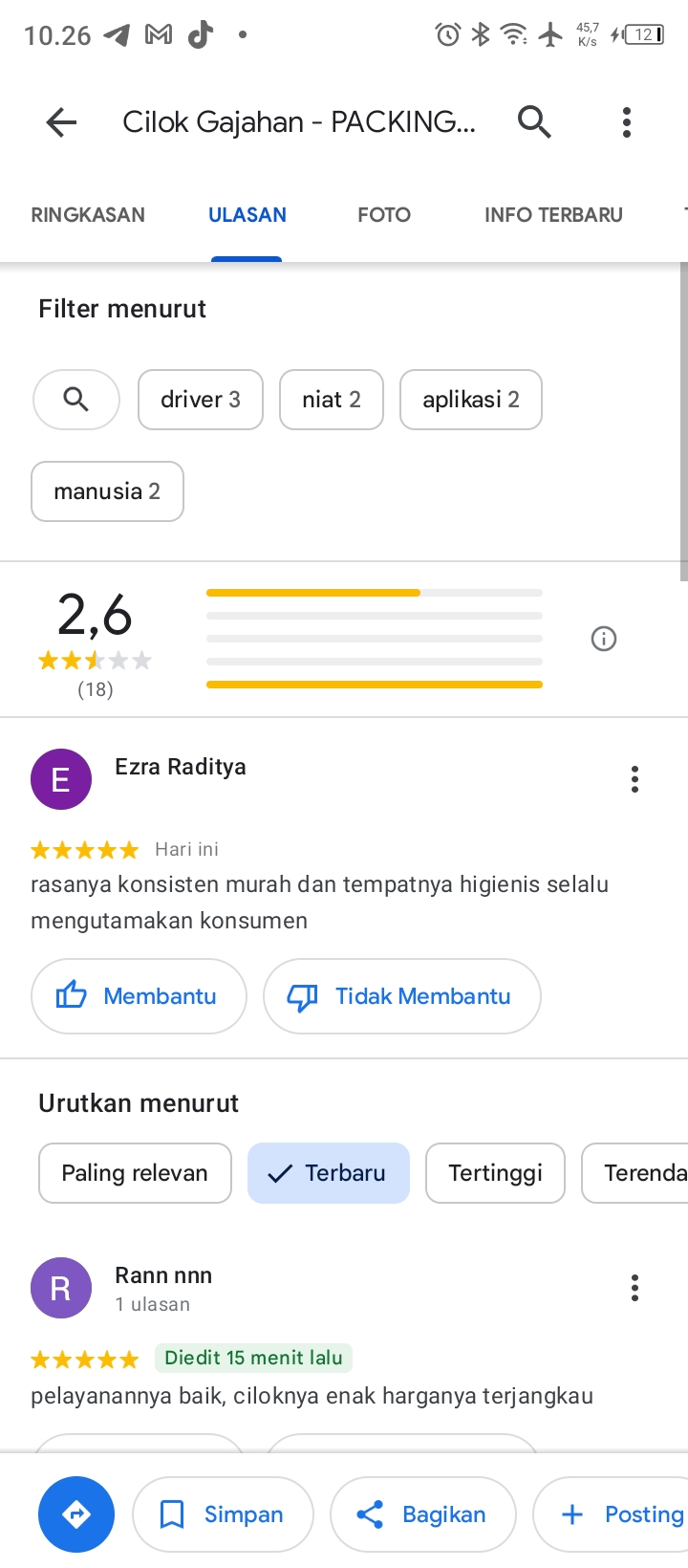Image resolution: width=688 pixels, height=1568 pixels.
Task: Share this place via Bagikan
Action: [422, 1514]
